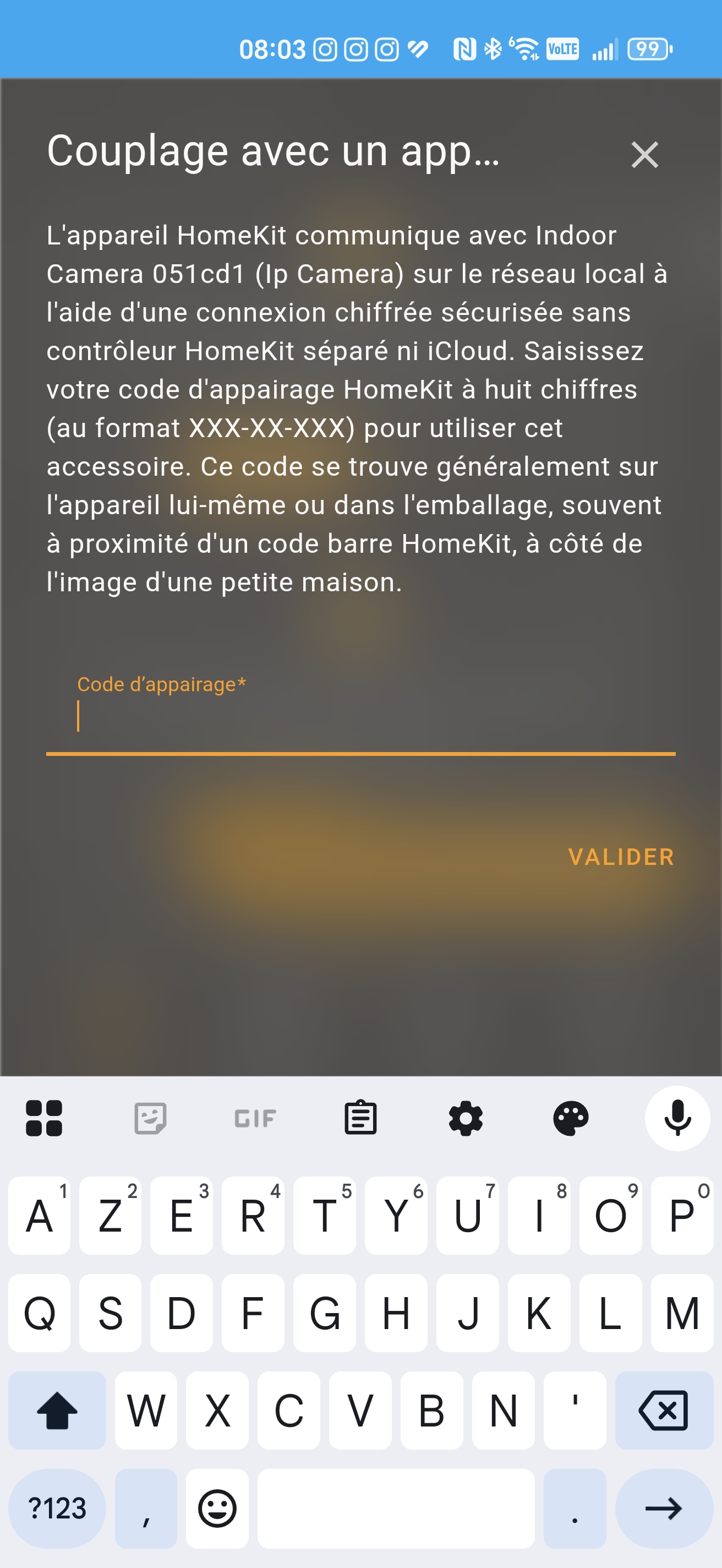The image size is (722, 1568).
Task: Start voice input with microphone
Action: click(676, 1118)
